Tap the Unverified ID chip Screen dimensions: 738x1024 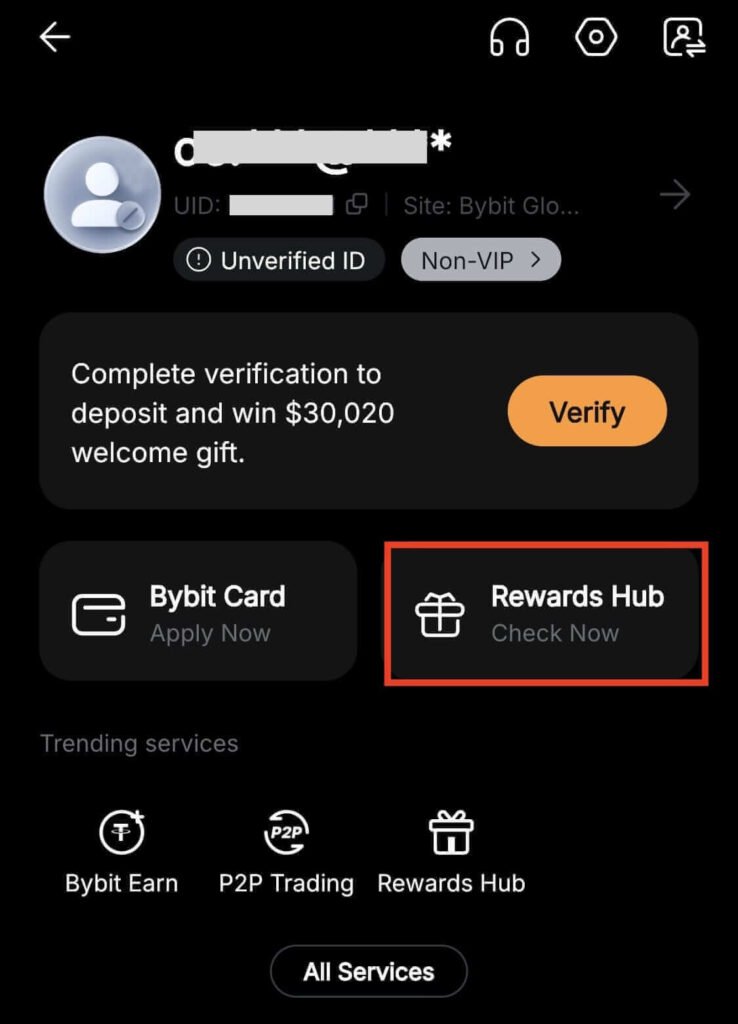pyautogui.click(x=278, y=261)
